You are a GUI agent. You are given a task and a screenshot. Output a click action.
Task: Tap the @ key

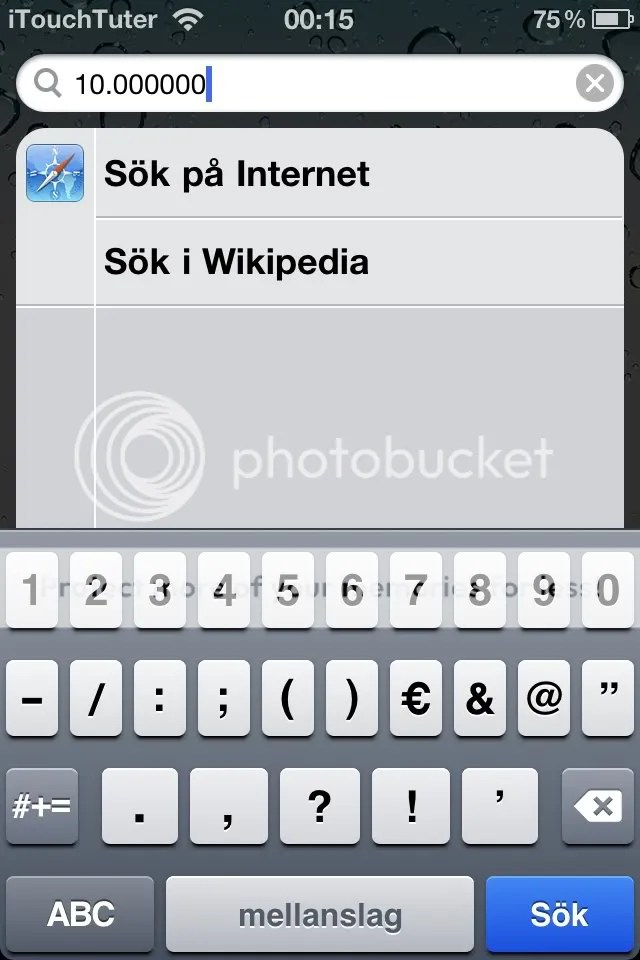click(x=543, y=699)
